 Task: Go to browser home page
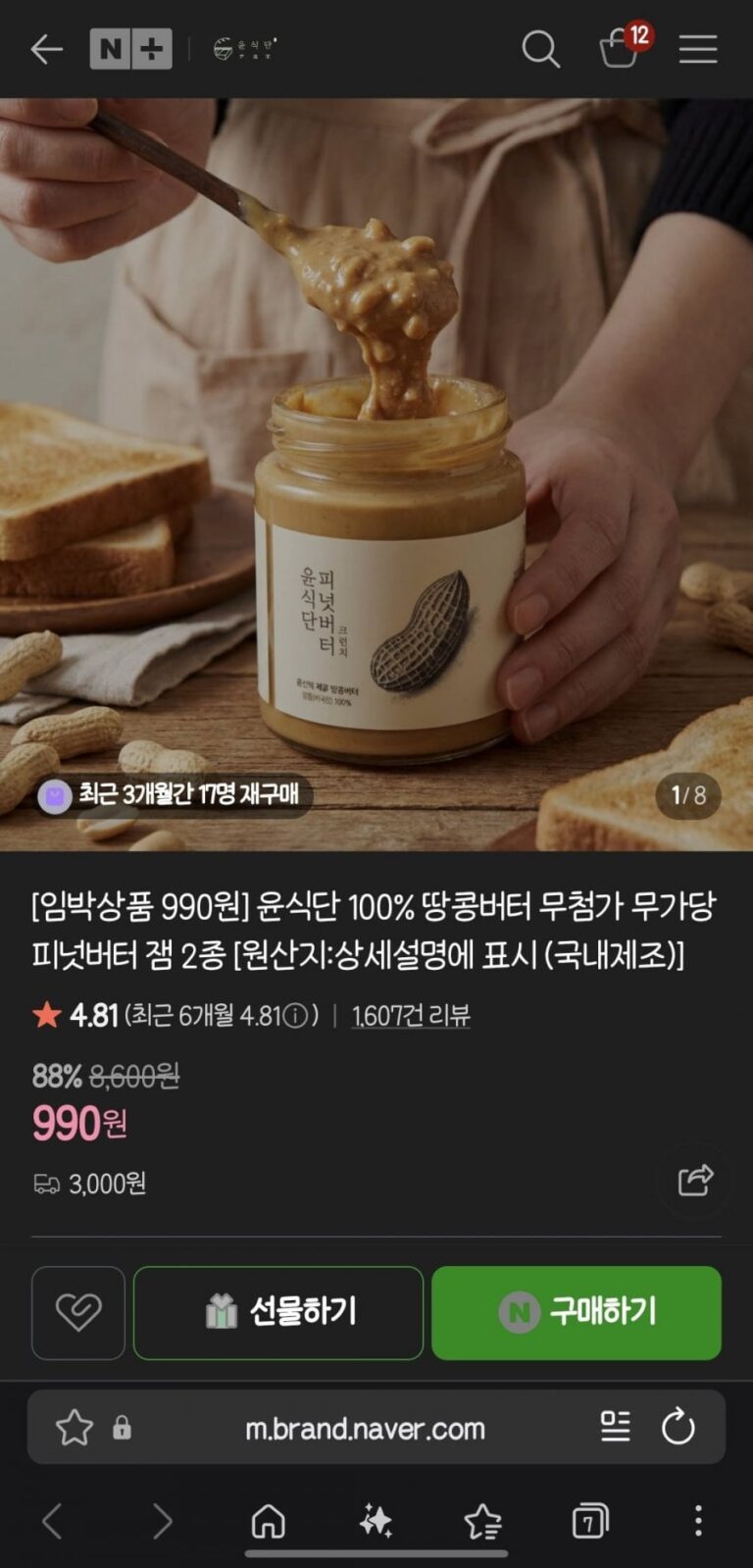(269, 1521)
